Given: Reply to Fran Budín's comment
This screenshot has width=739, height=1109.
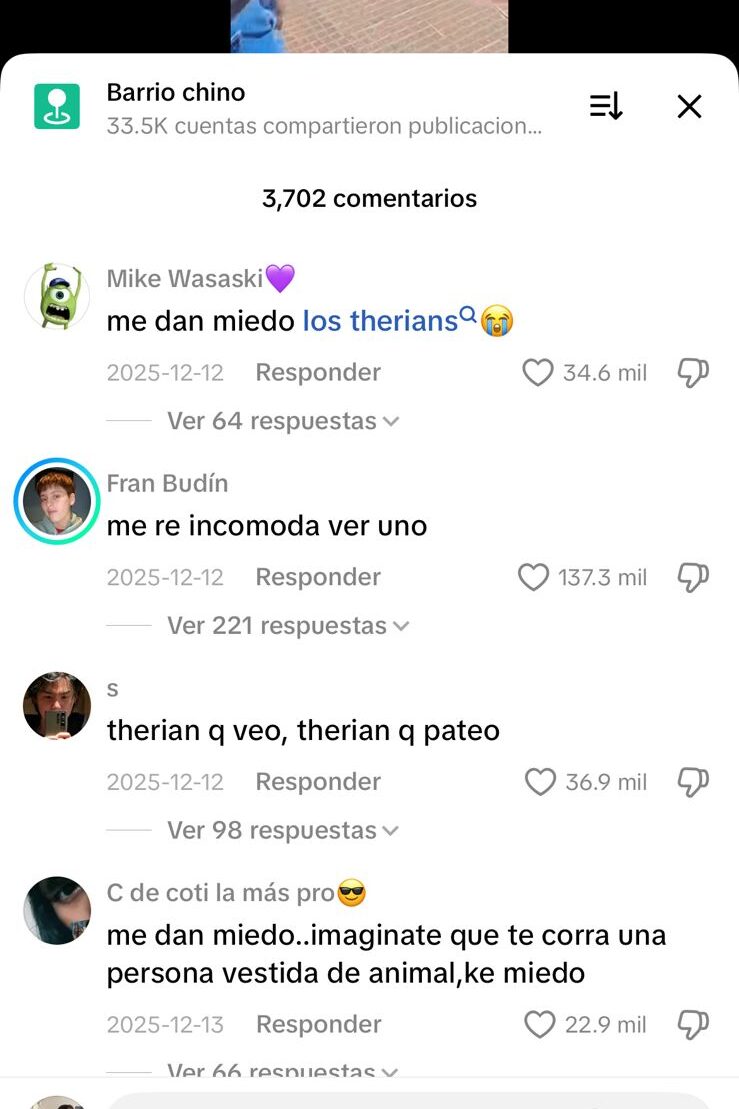Looking at the screenshot, I should (x=318, y=577).
